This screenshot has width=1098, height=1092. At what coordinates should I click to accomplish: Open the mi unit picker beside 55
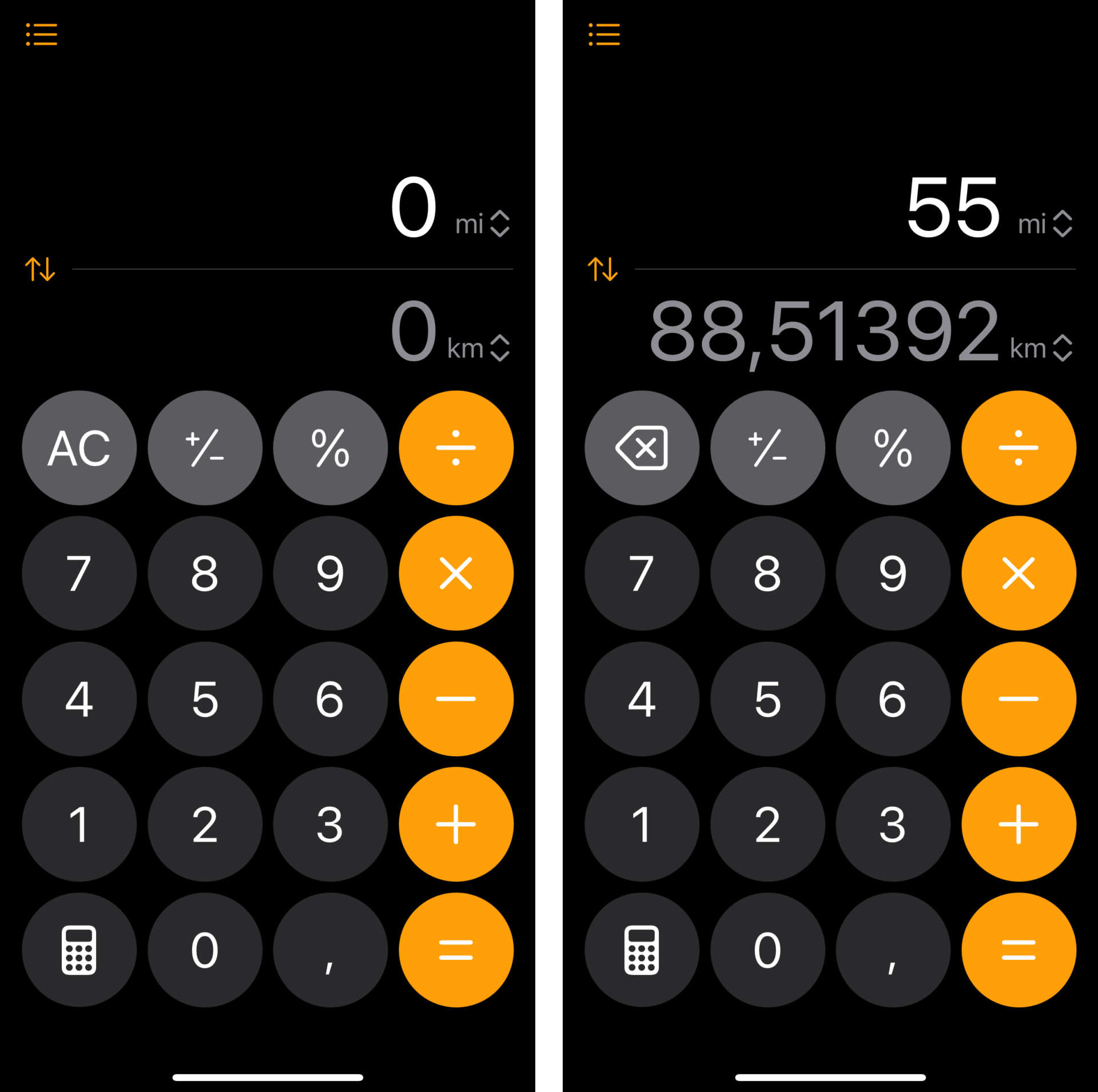point(1045,224)
